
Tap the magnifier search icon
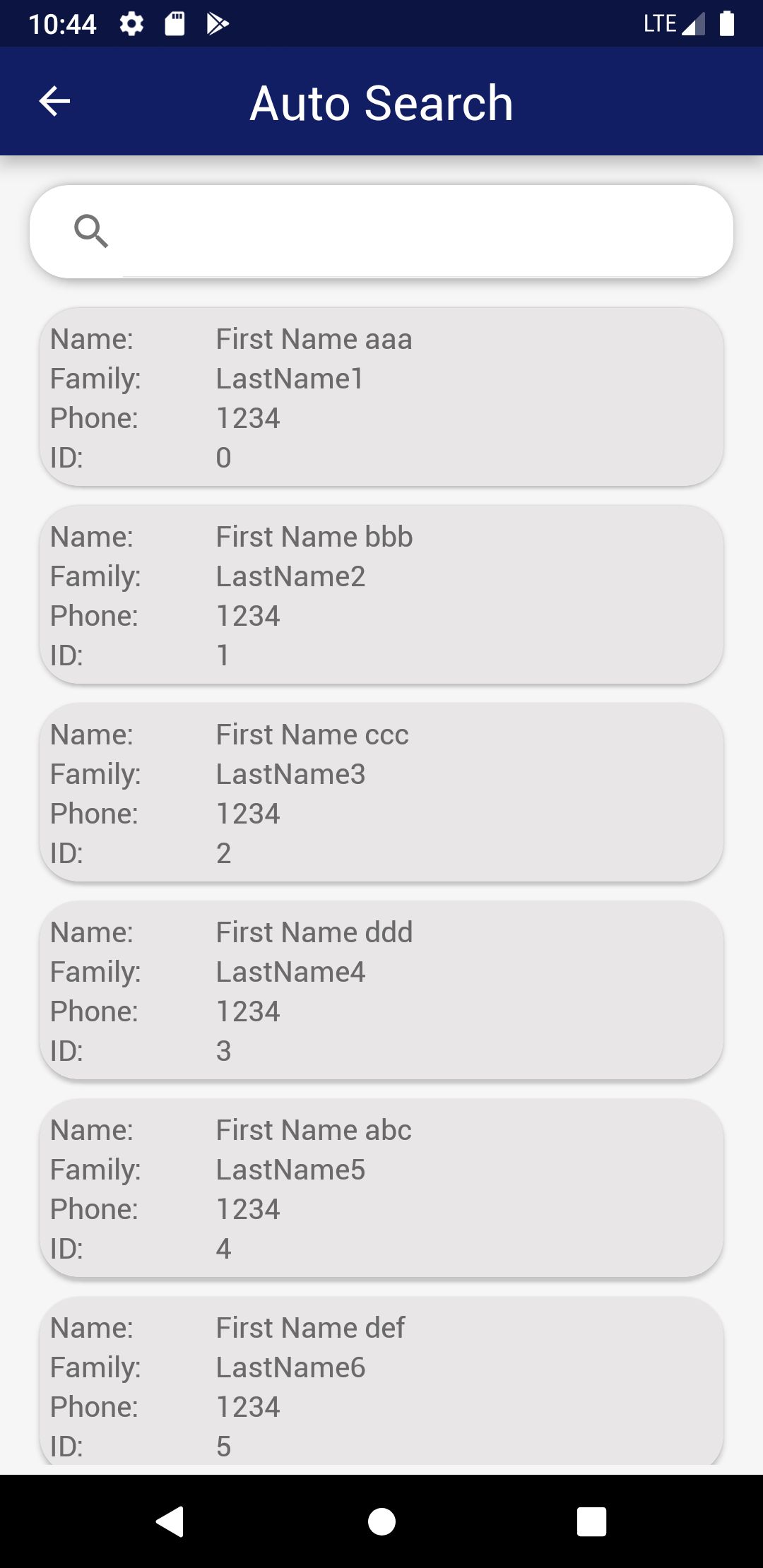pos(91,231)
